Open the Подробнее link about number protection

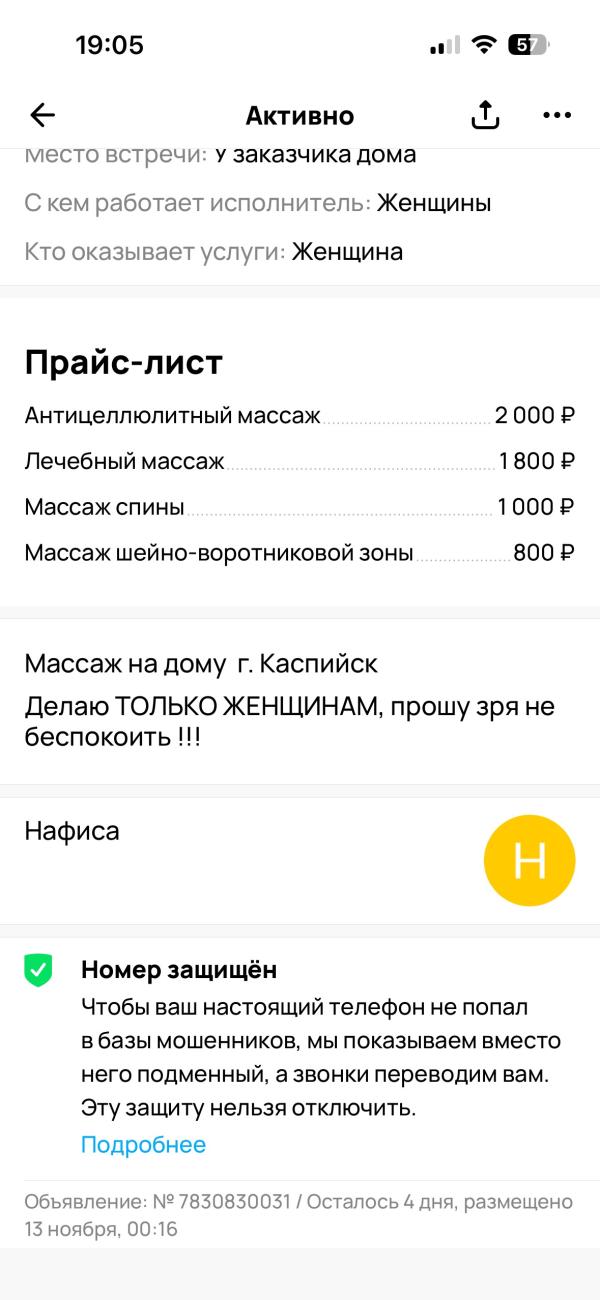(x=143, y=1145)
